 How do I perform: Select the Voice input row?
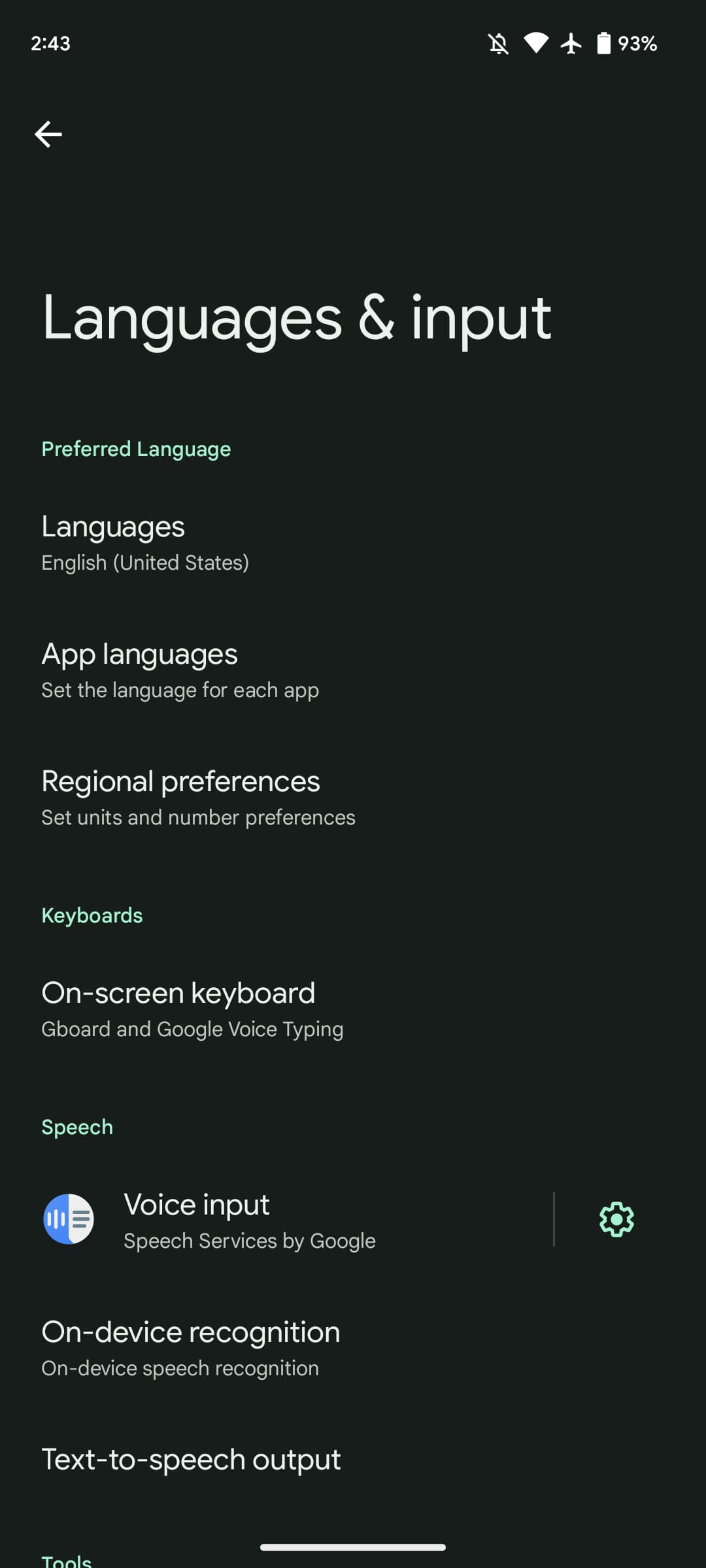[x=249, y=1220]
